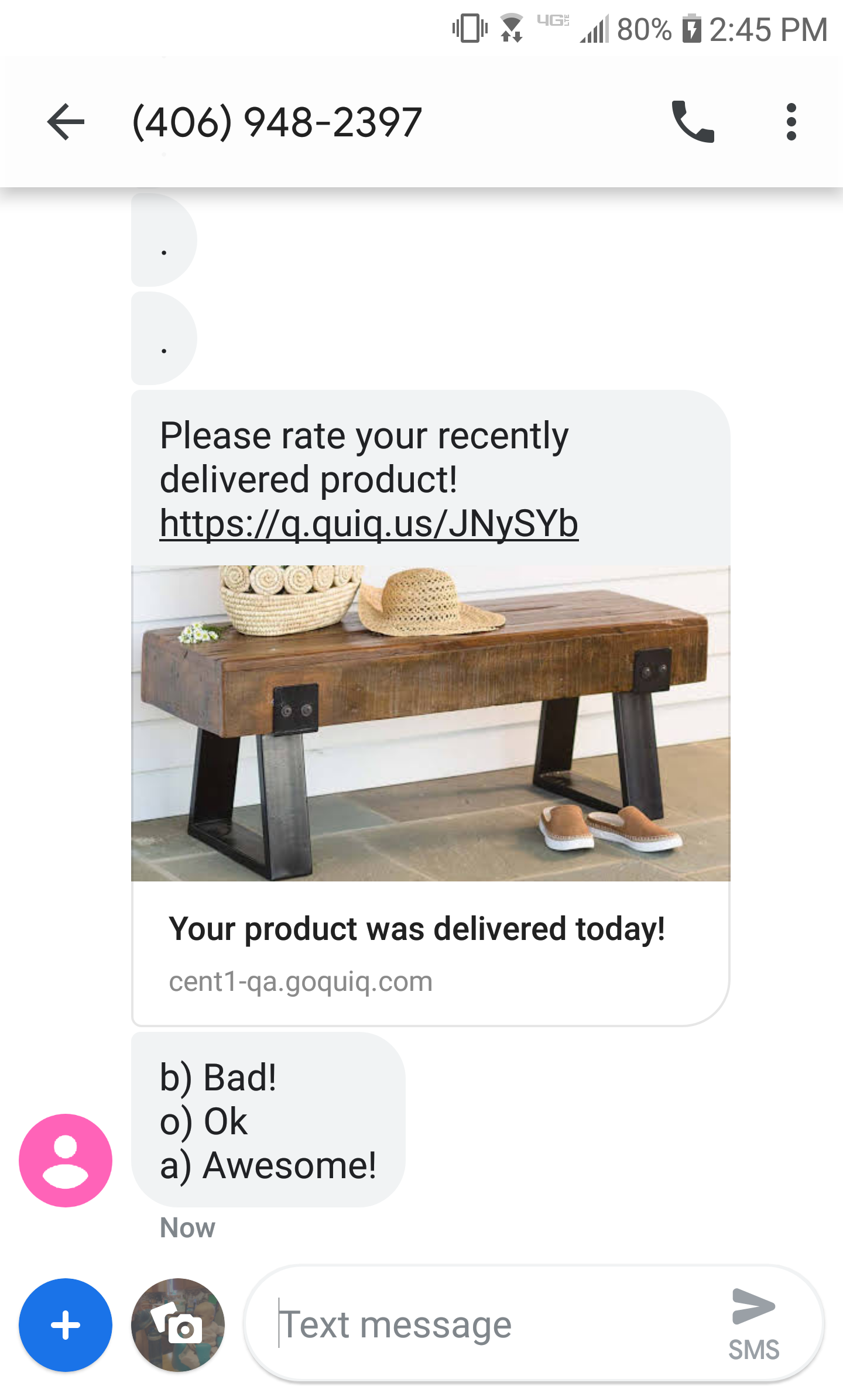
Task: Tap the pink contact avatar
Action: pyautogui.click(x=66, y=1161)
